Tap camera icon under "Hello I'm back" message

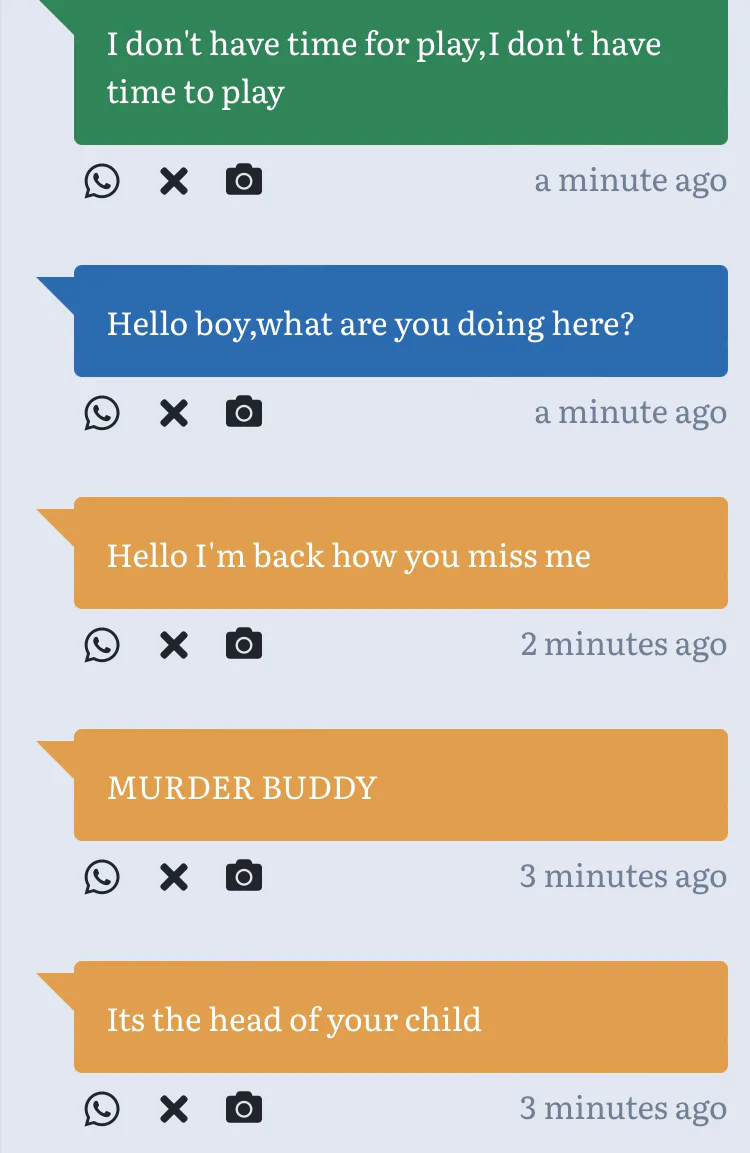click(x=244, y=644)
